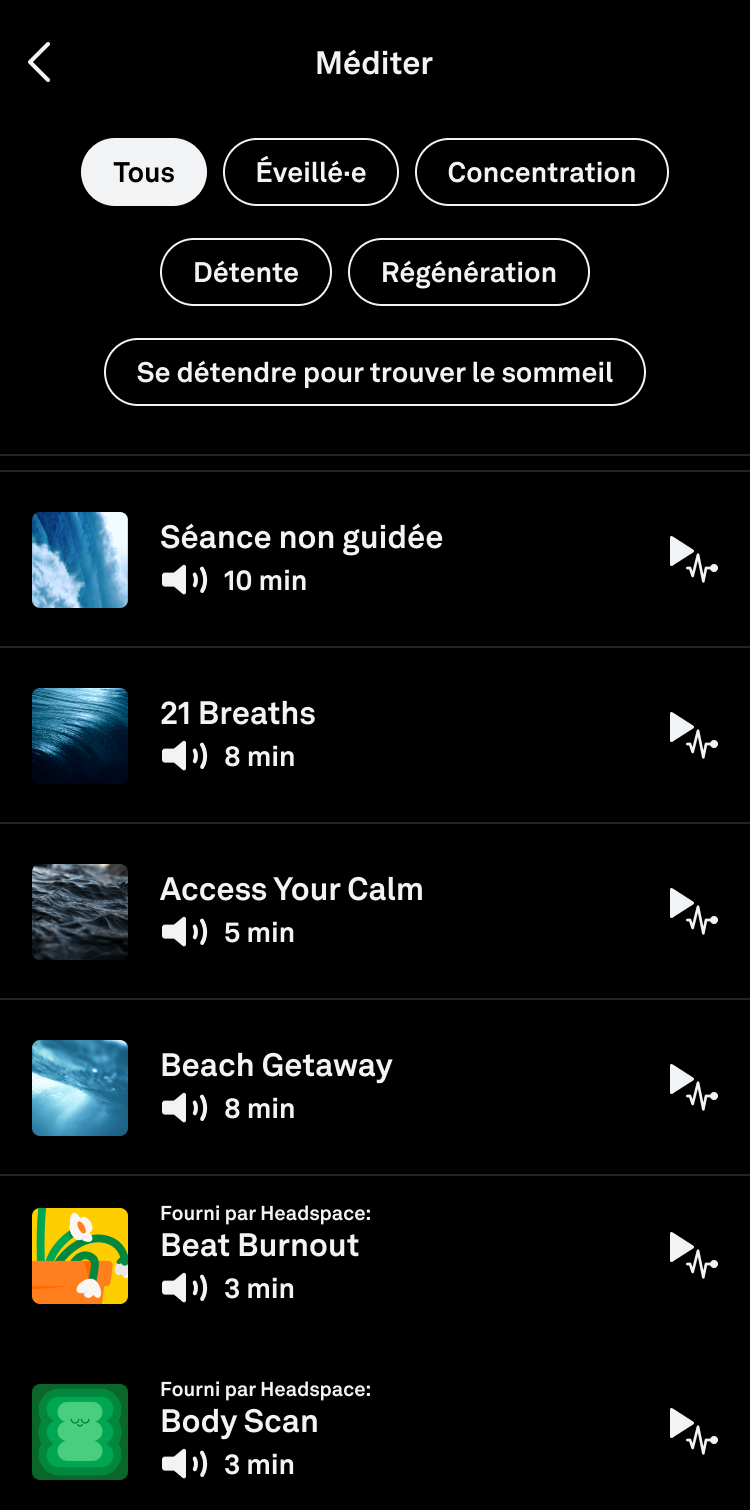Filter meditations by Éveillé·e

311,172
